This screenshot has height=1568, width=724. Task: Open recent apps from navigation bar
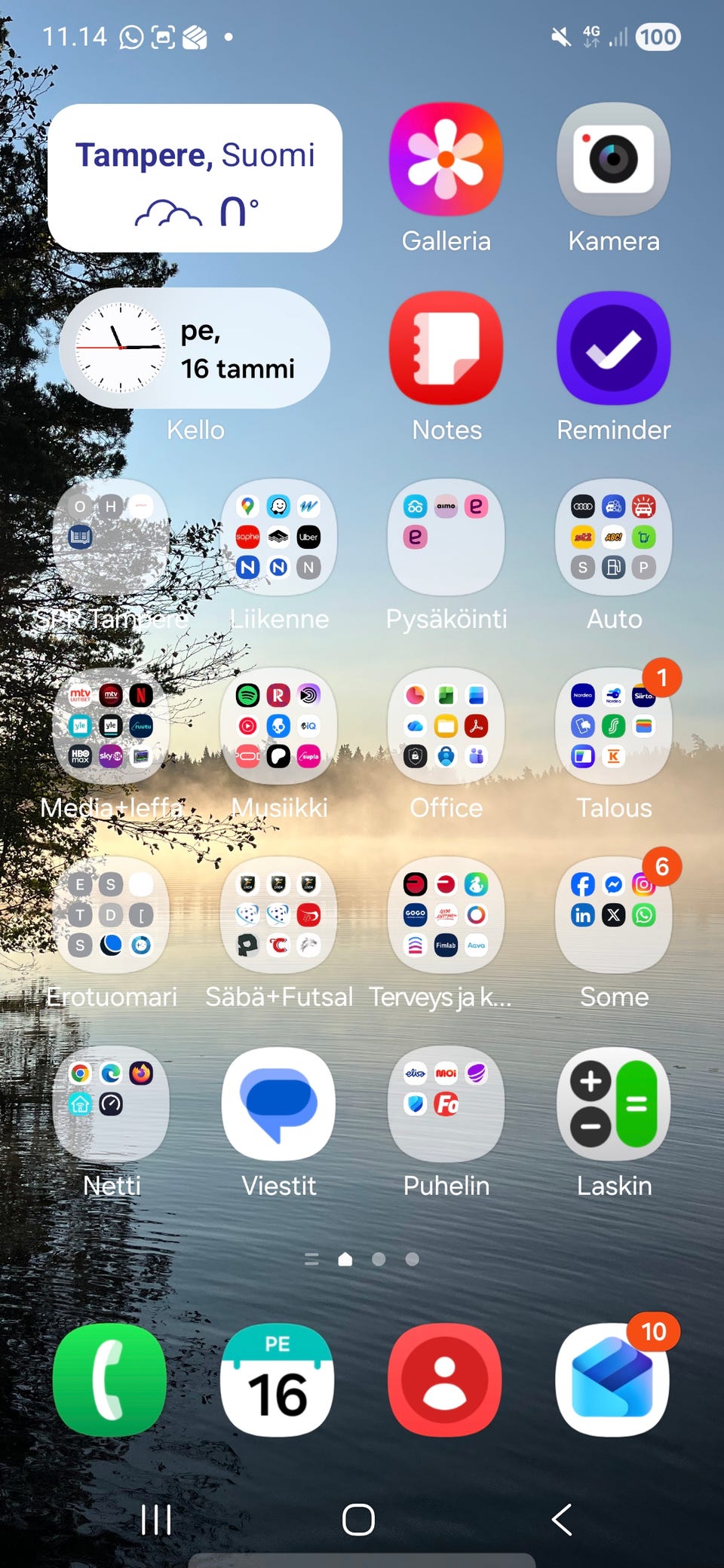[156, 1519]
